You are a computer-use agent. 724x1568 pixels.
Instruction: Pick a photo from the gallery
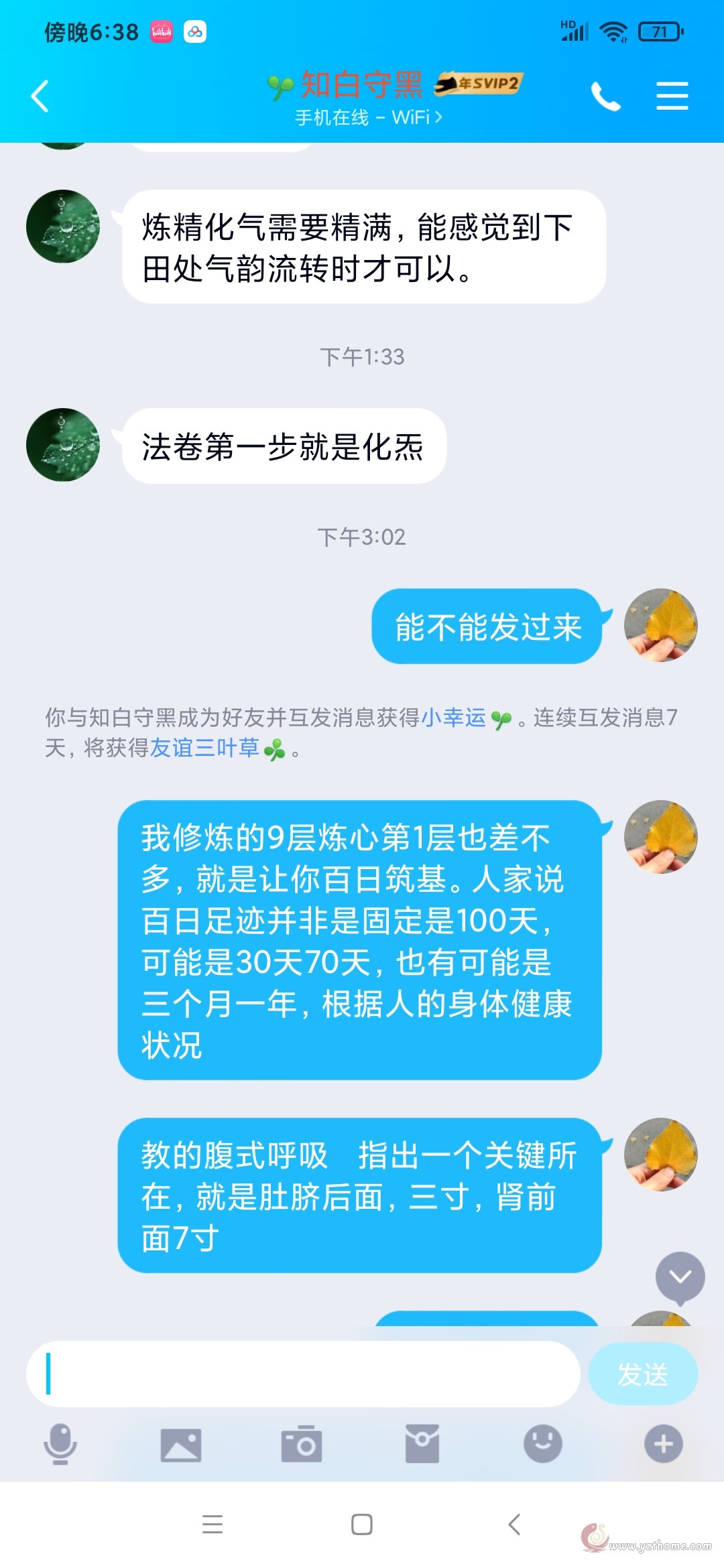[x=181, y=1445]
